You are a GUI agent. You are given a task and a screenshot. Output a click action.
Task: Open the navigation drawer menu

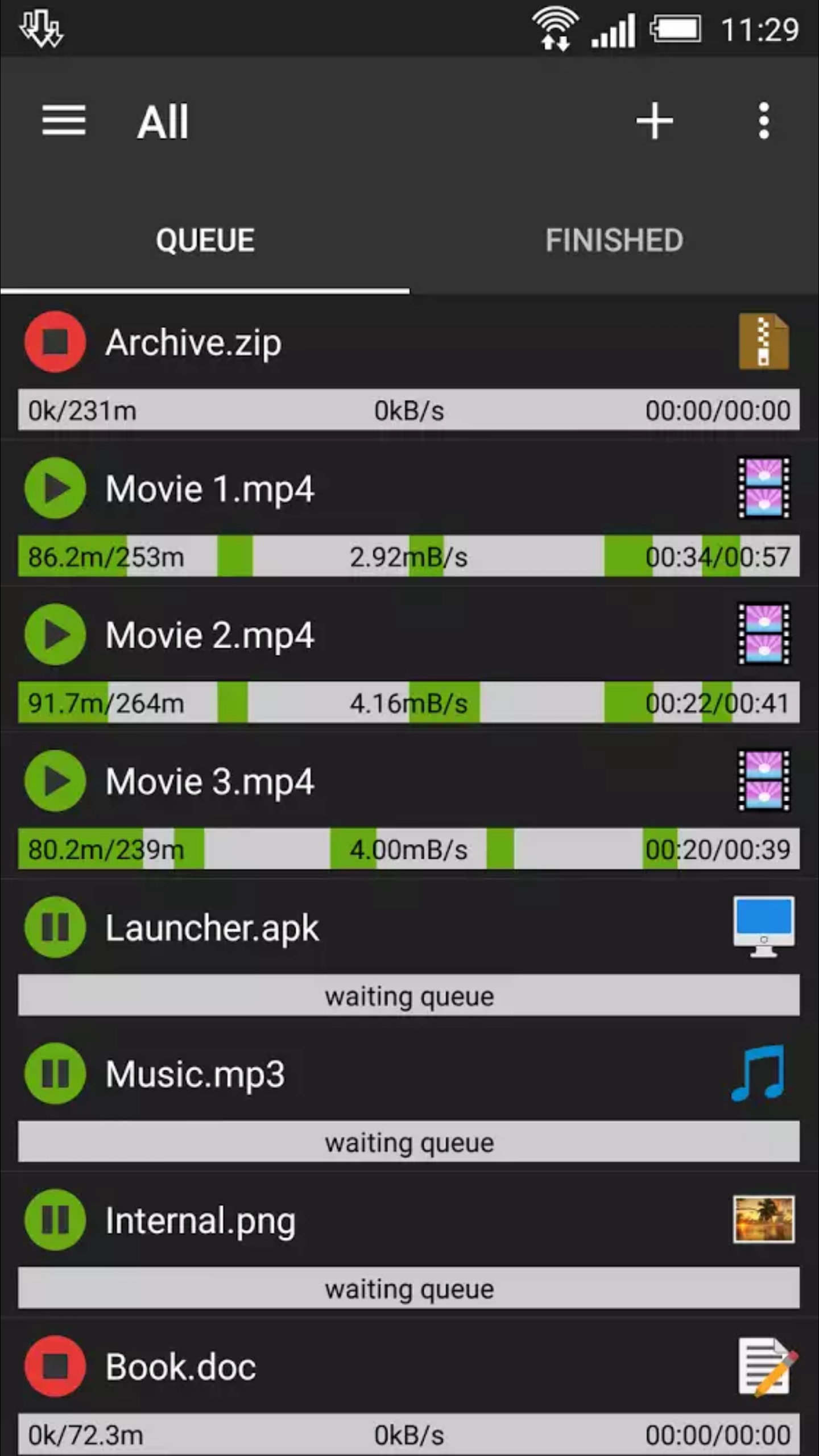pyautogui.click(x=64, y=121)
